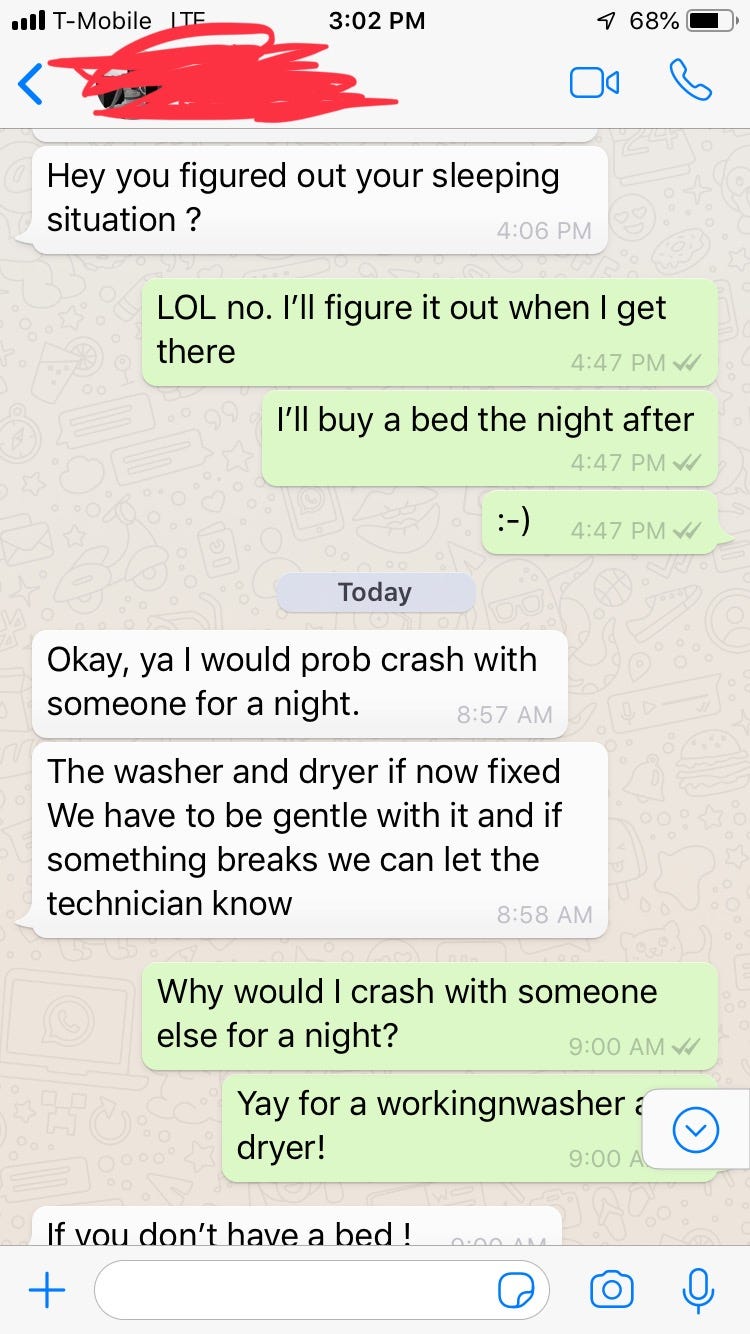
Task: Jump to the latest message
Action: coord(696,1131)
